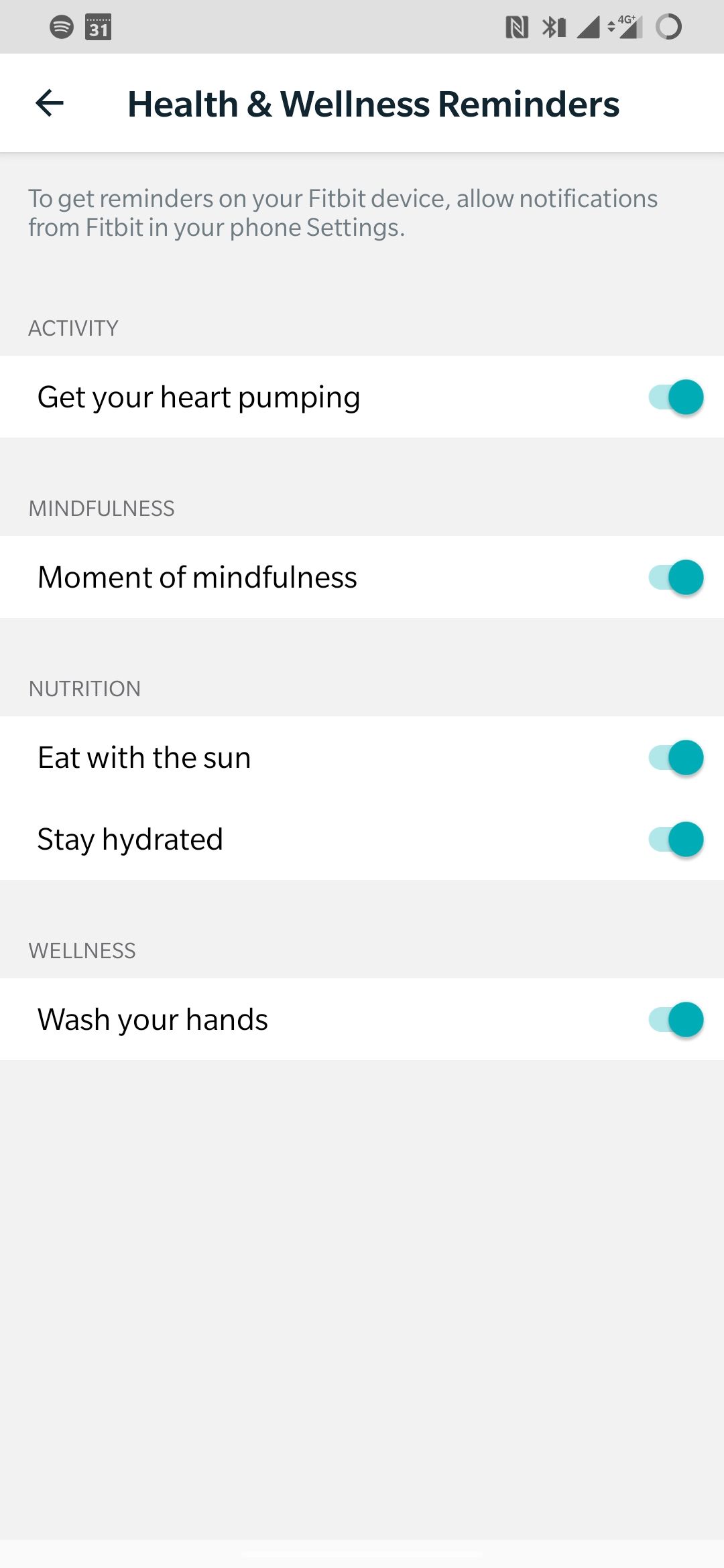Go back using the header arrow
The image size is (724, 1568).
coord(50,103)
